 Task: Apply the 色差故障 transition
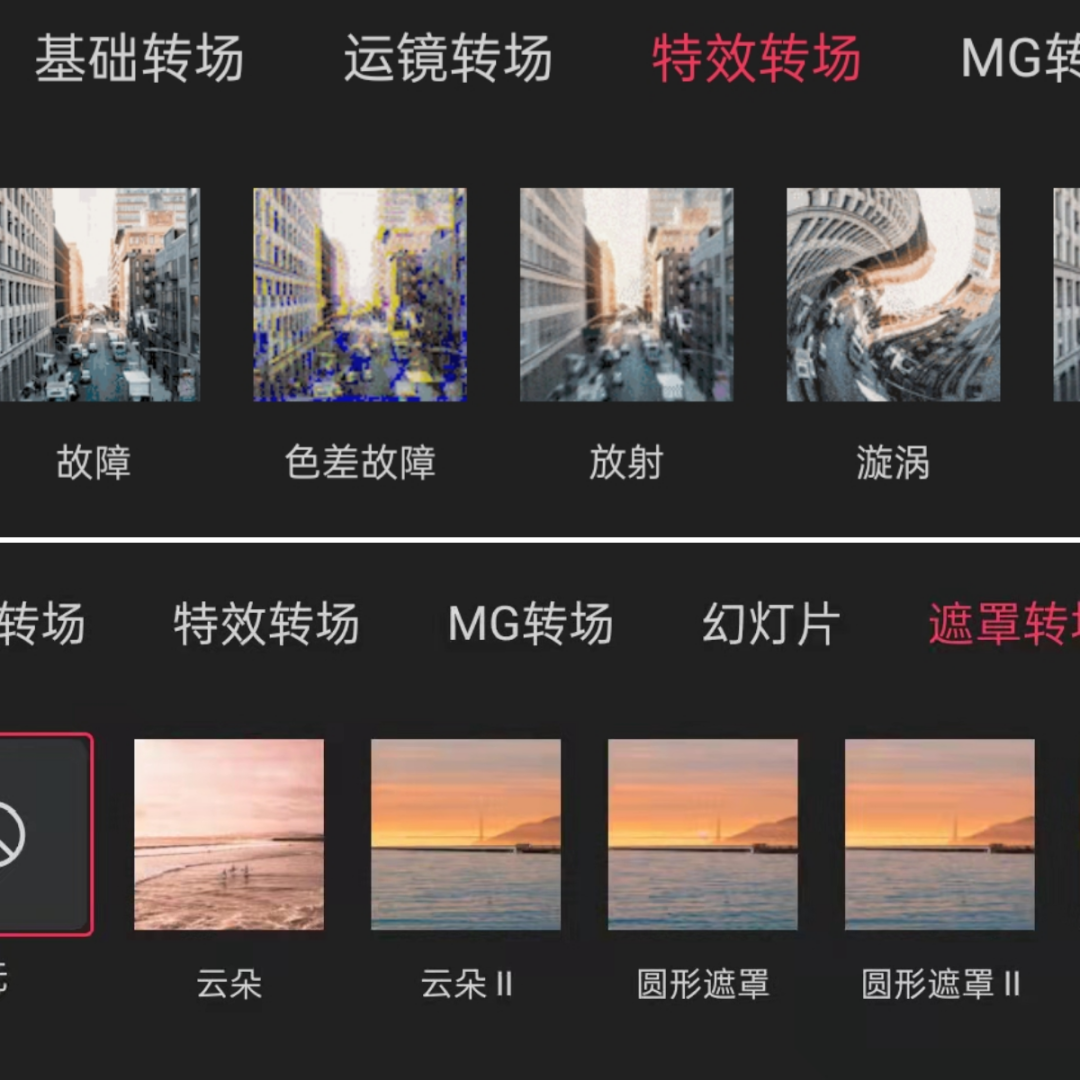click(x=360, y=295)
